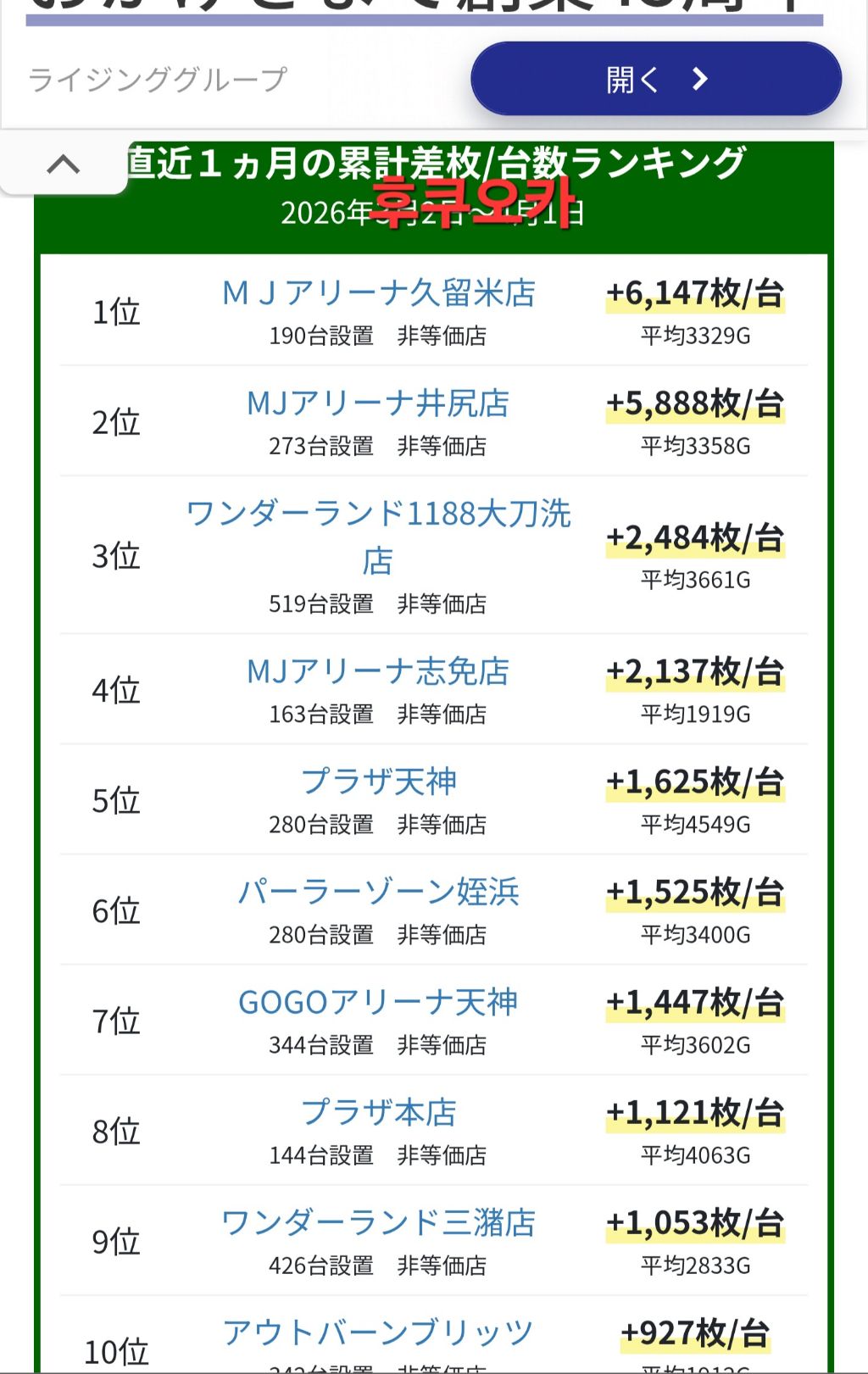
Task: Open the アウトバーンブリッツ link
Action: click(378, 1332)
